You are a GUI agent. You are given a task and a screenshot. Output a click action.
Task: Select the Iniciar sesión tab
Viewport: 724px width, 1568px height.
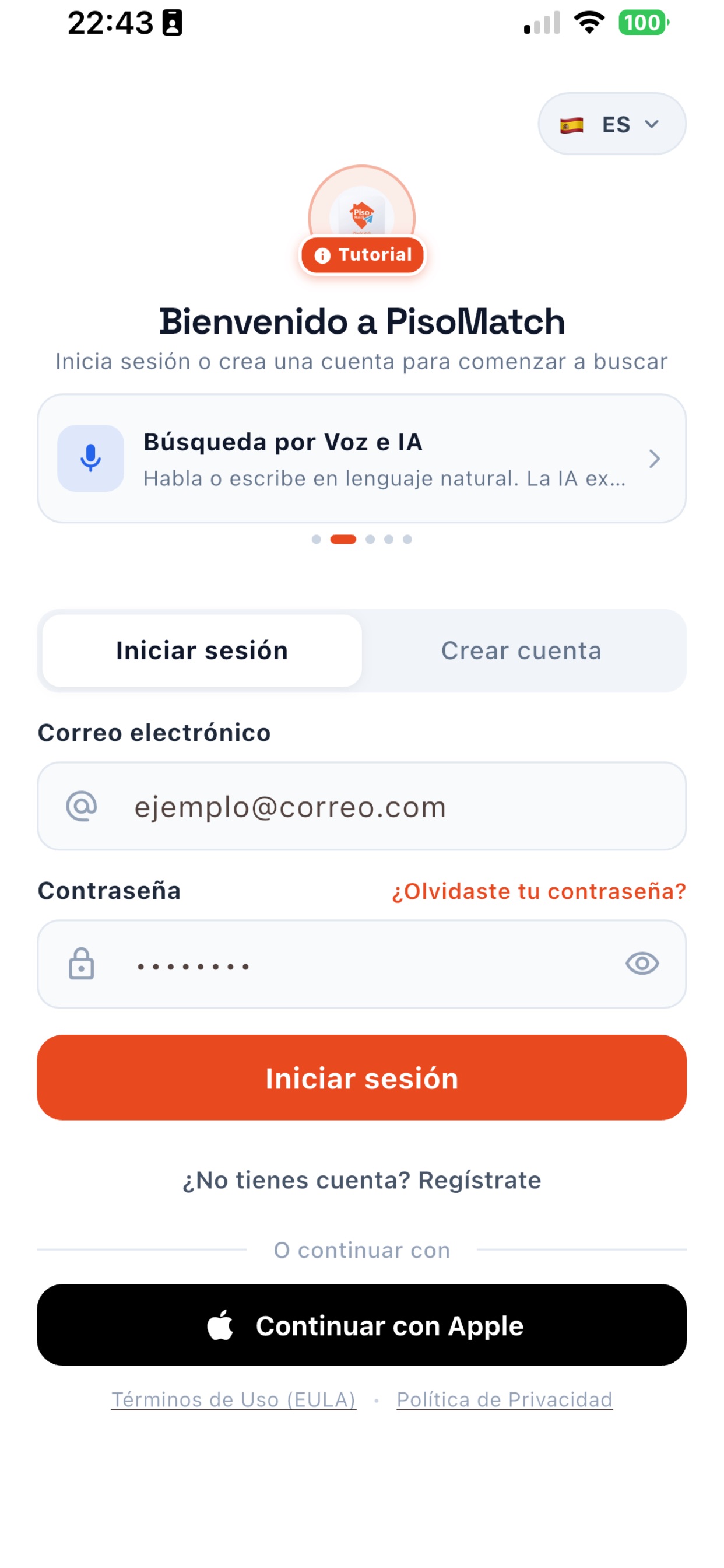202,650
